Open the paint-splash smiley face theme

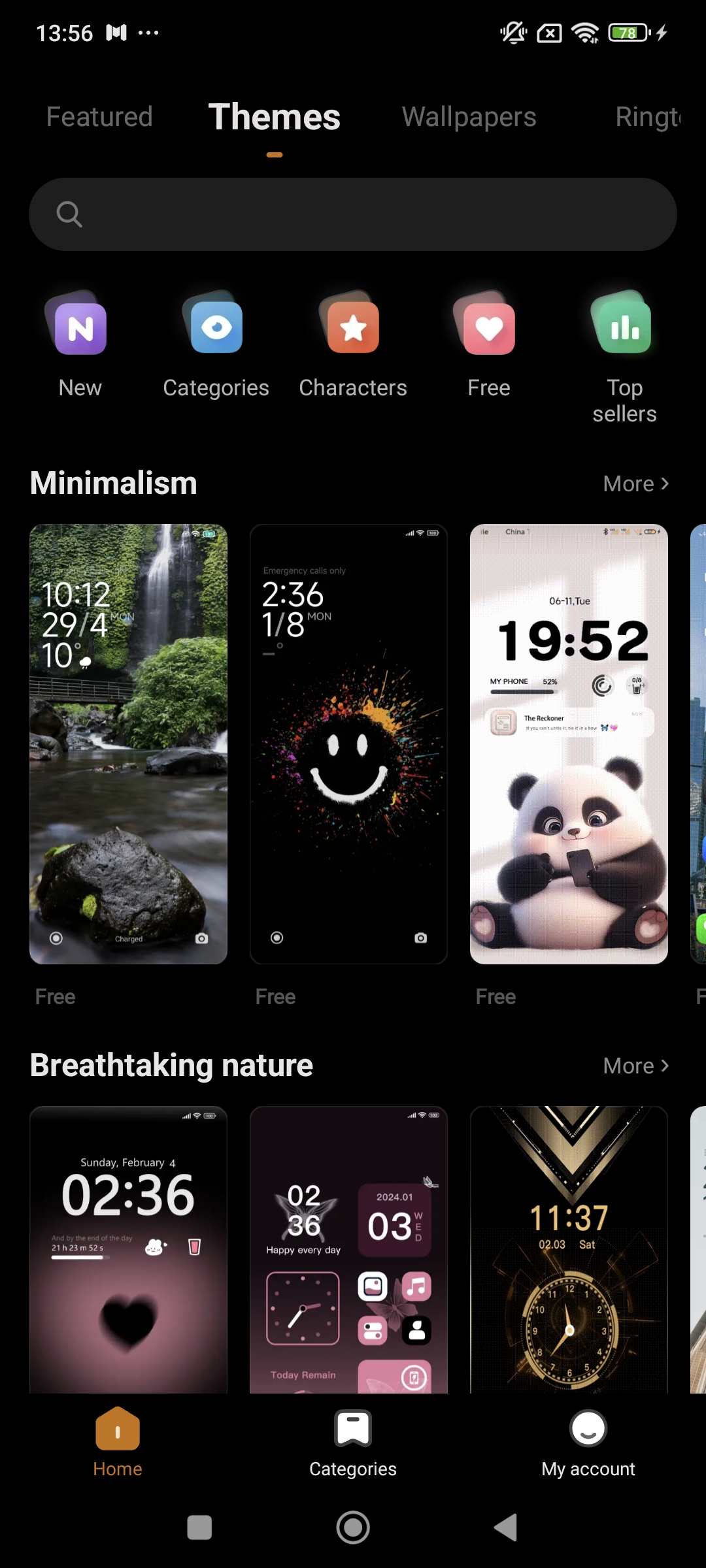point(348,743)
